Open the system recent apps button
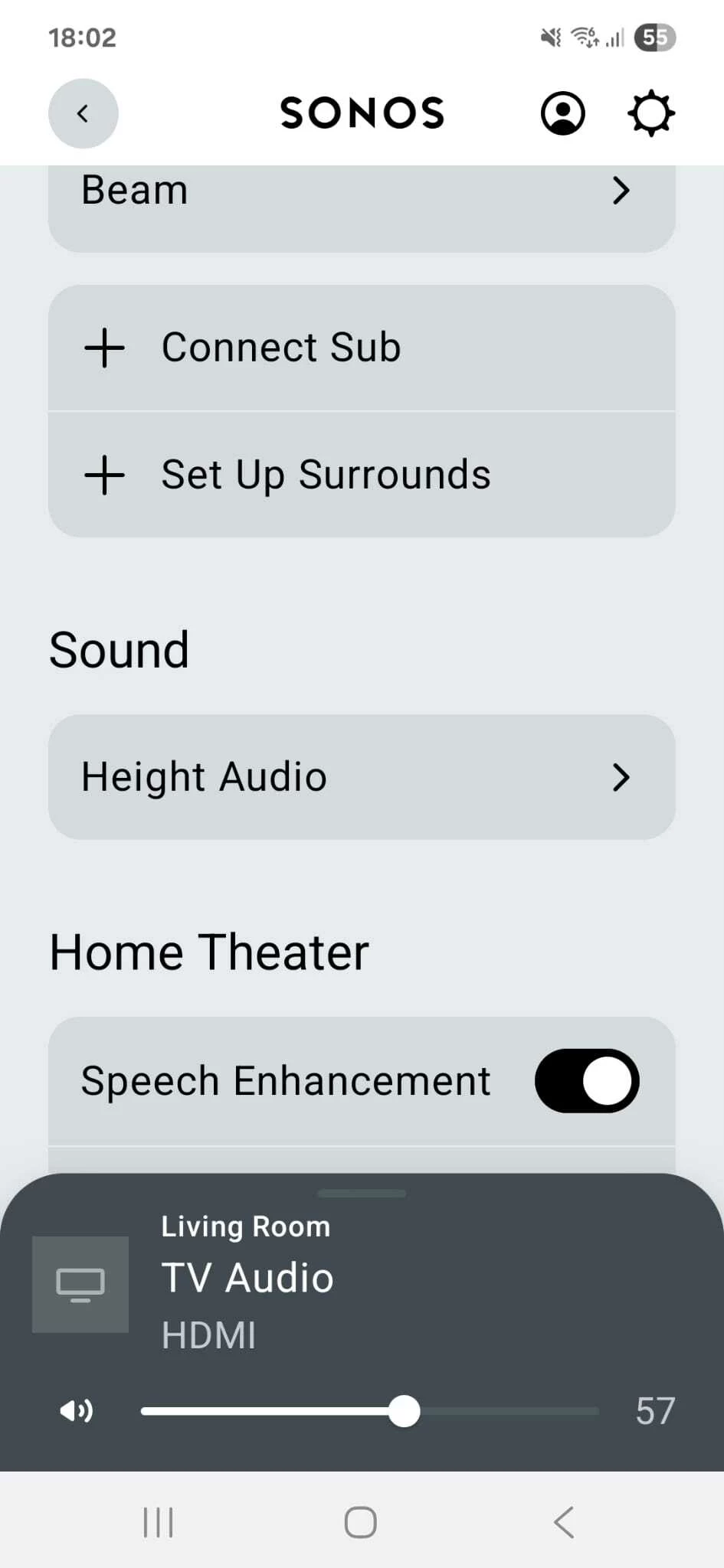This screenshot has height=1568, width=724. click(x=159, y=1522)
